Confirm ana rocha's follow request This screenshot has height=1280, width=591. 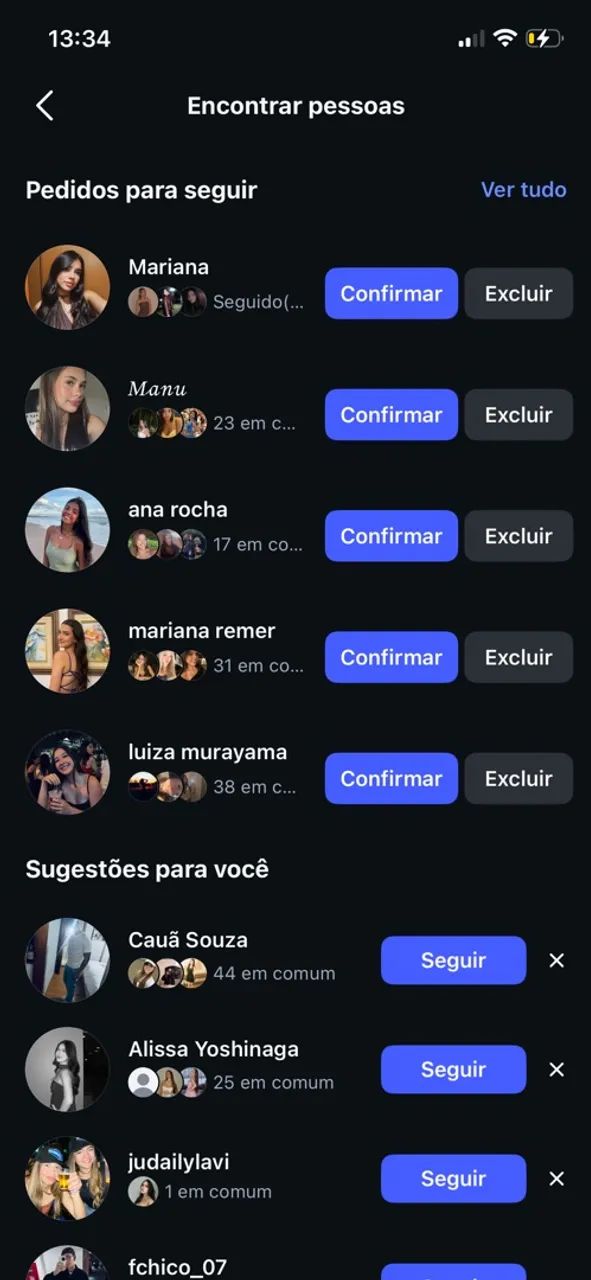(391, 536)
